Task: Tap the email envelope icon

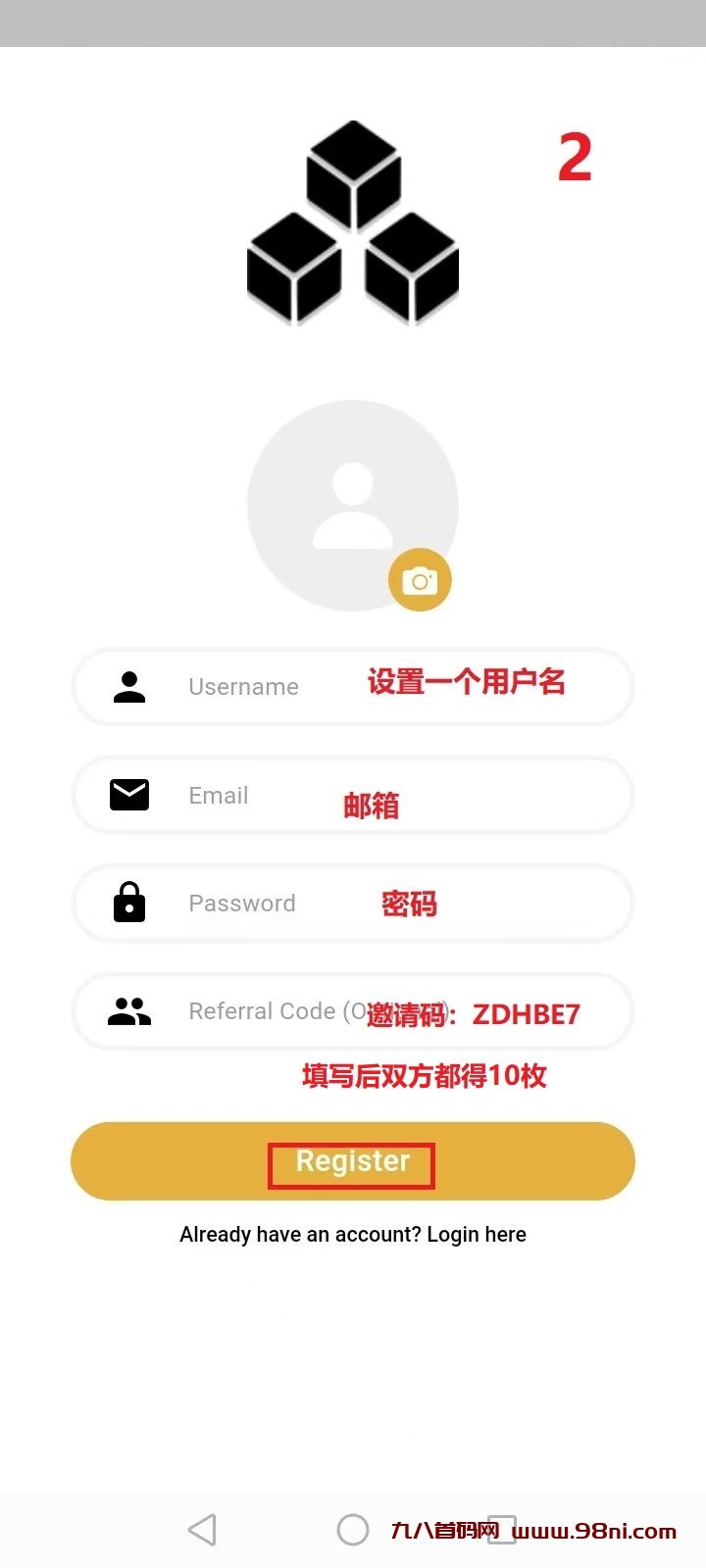Action: [128, 795]
